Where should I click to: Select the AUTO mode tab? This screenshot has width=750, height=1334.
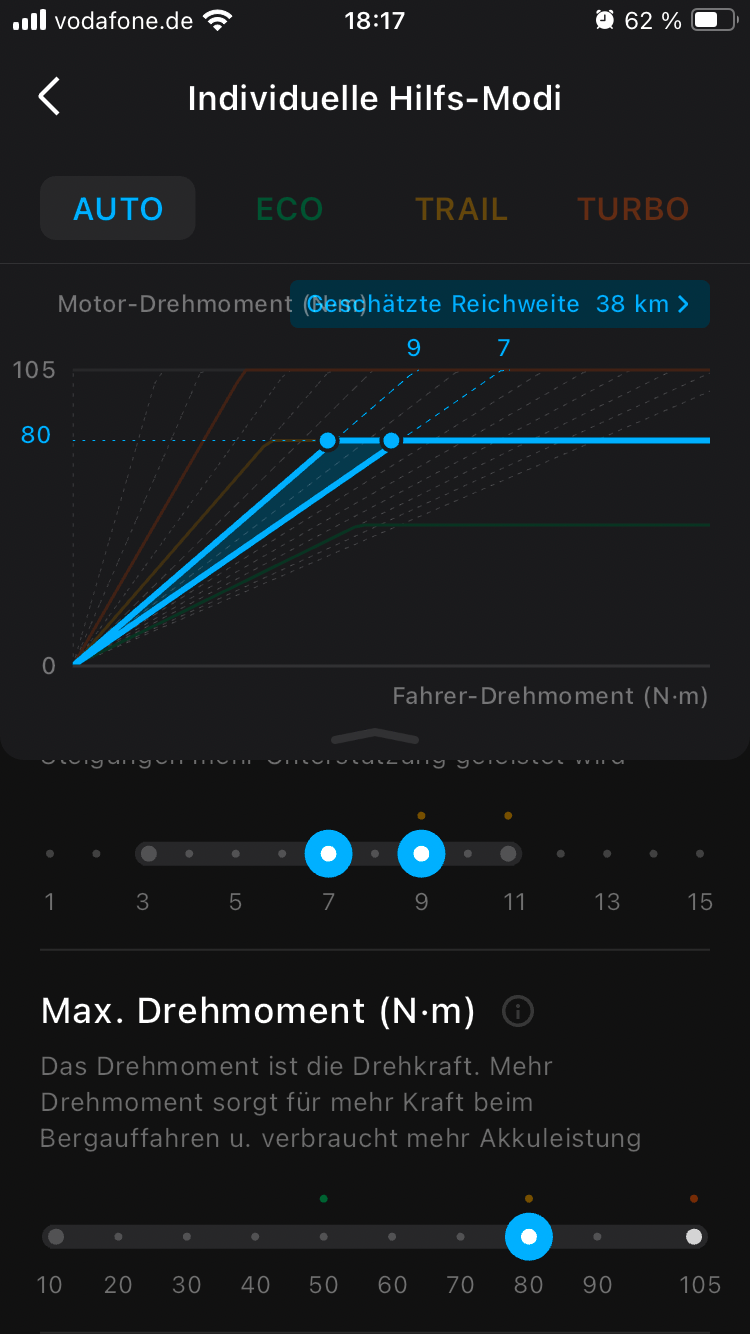pos(118,208)
